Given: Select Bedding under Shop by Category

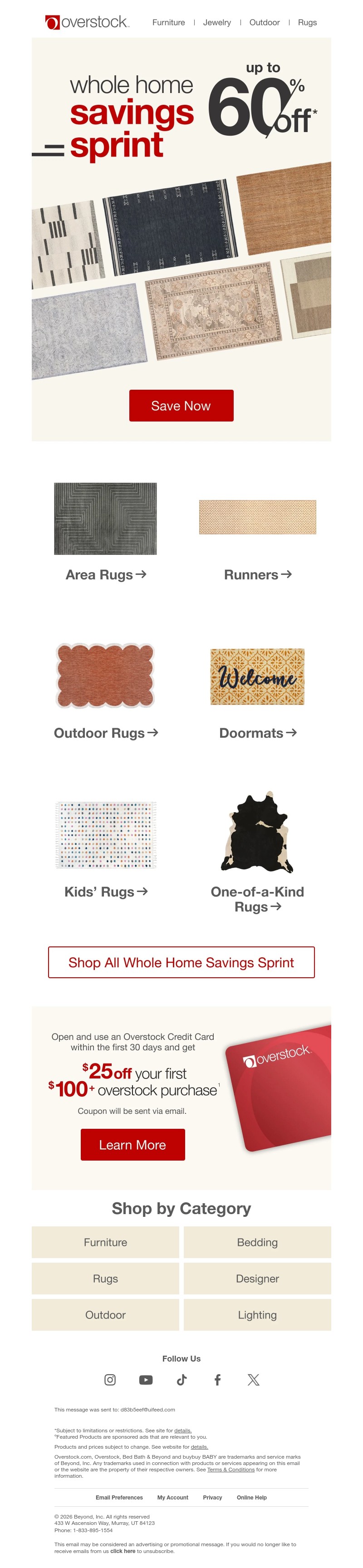Looking at the screenshot, I should [257, 1242].
